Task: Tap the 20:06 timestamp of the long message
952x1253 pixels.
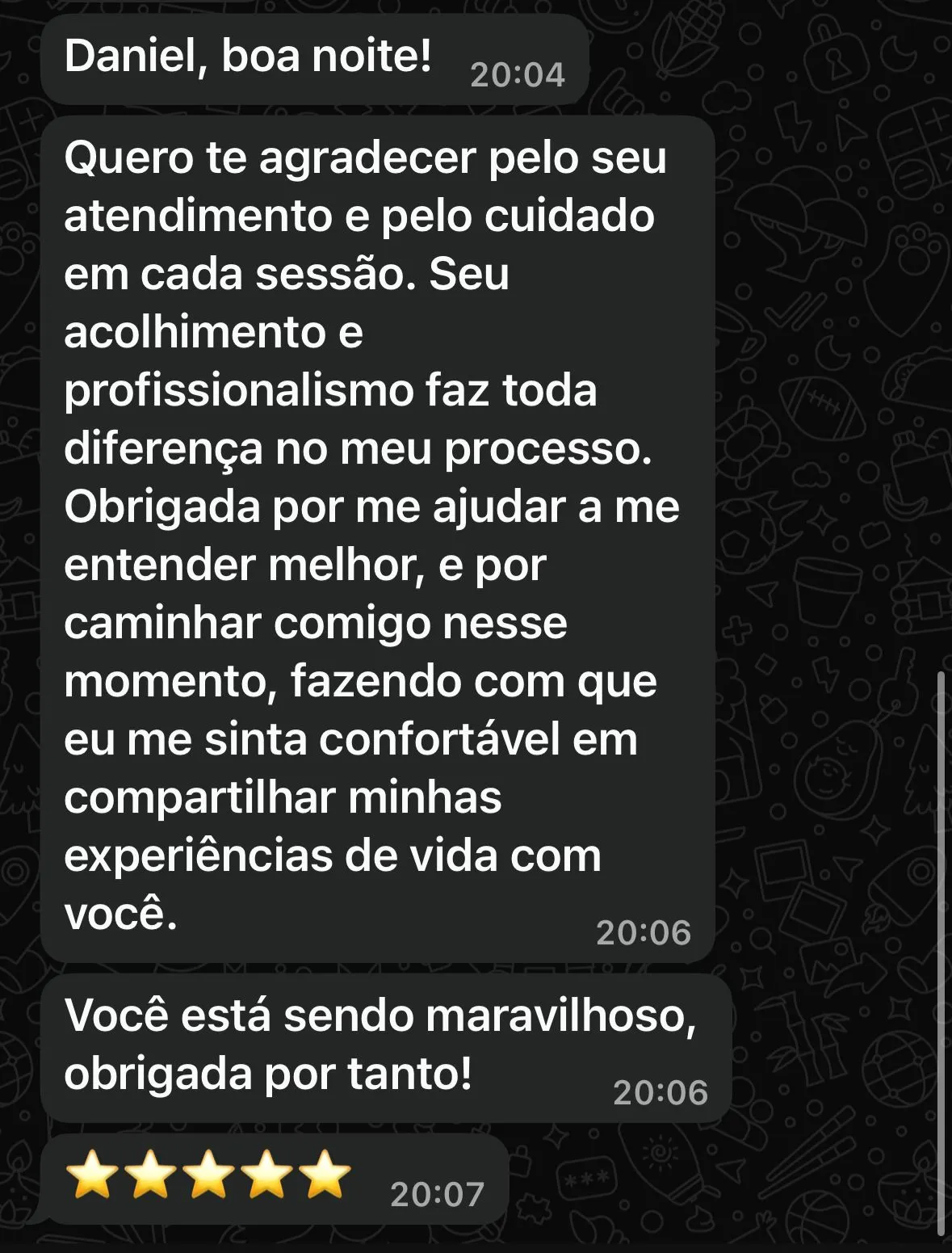Action: click(x=643, y=931)
